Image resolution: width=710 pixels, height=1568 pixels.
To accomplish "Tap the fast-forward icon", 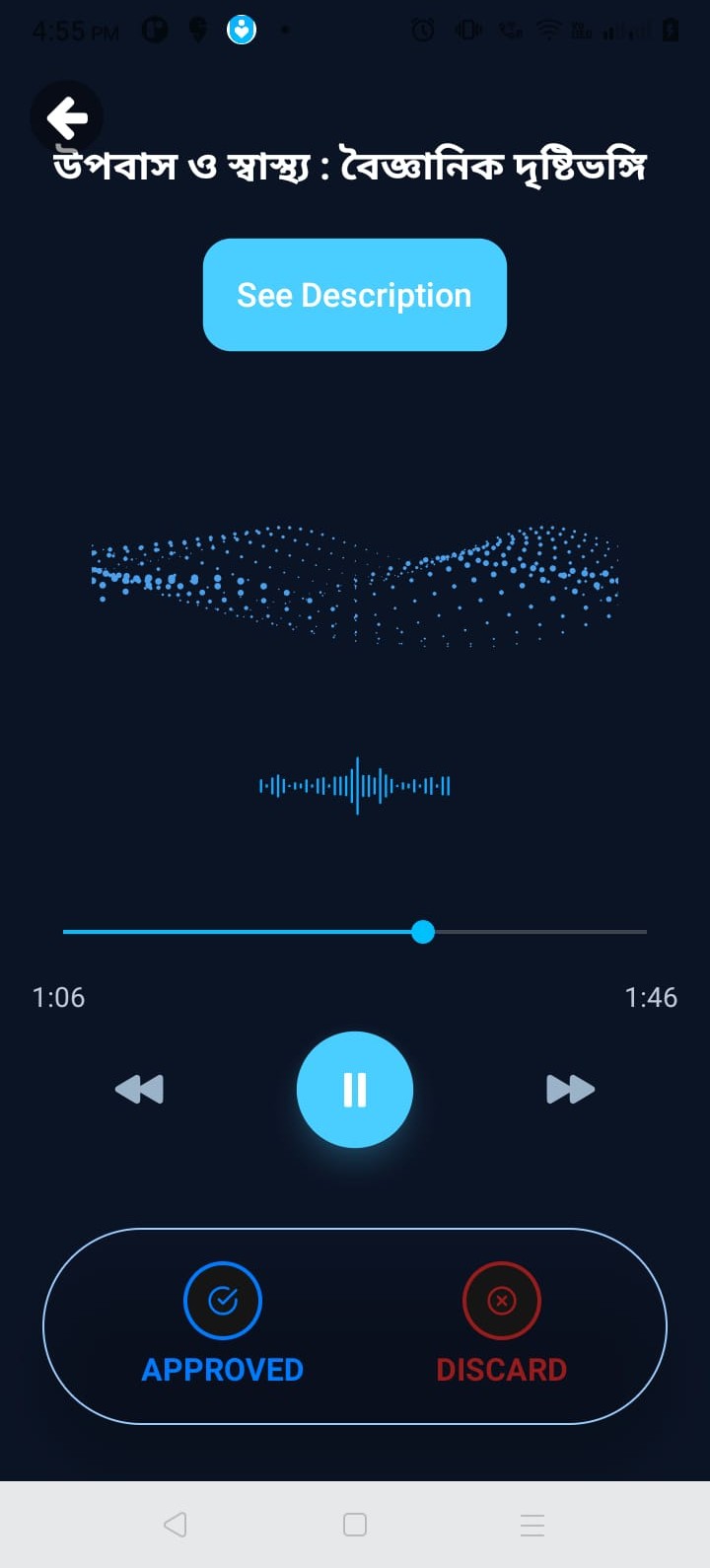I will click(x=570, y=1089).
